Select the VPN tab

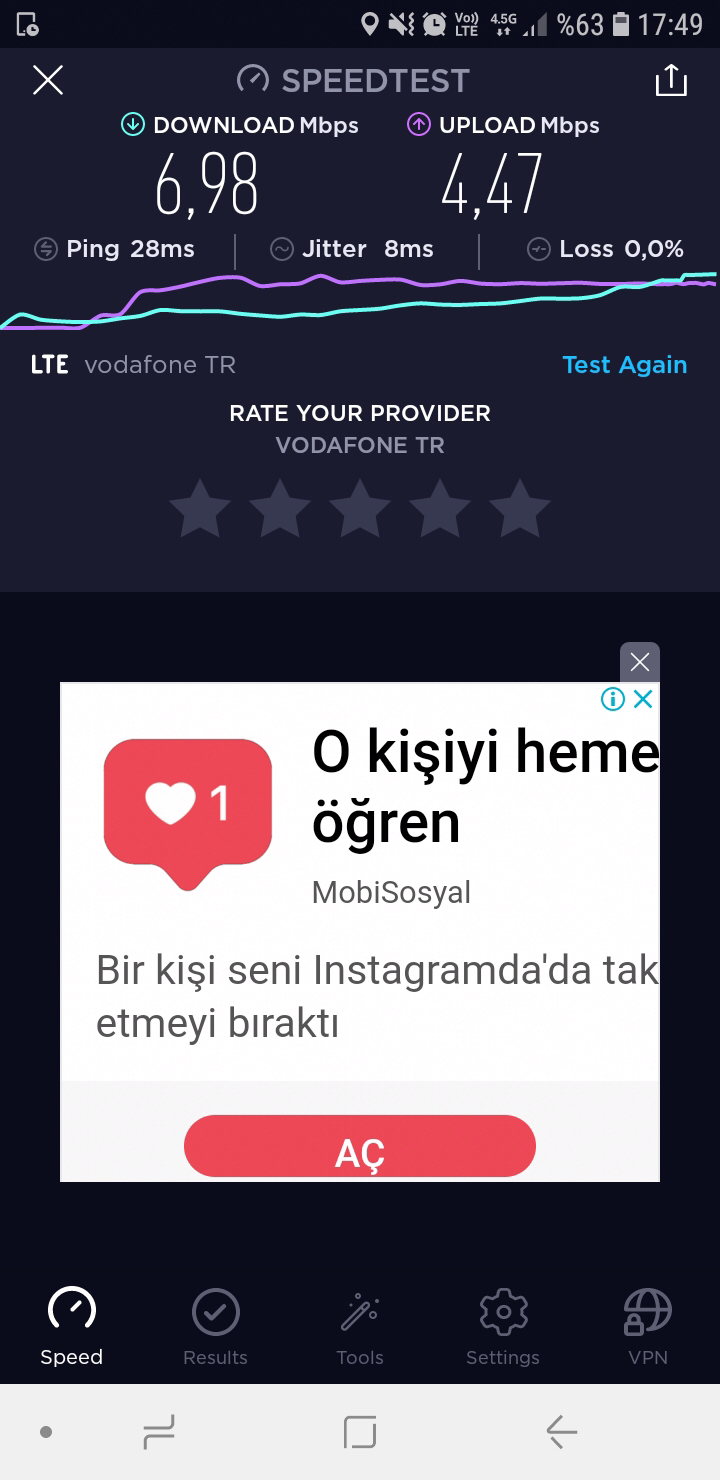[647, 1327]
